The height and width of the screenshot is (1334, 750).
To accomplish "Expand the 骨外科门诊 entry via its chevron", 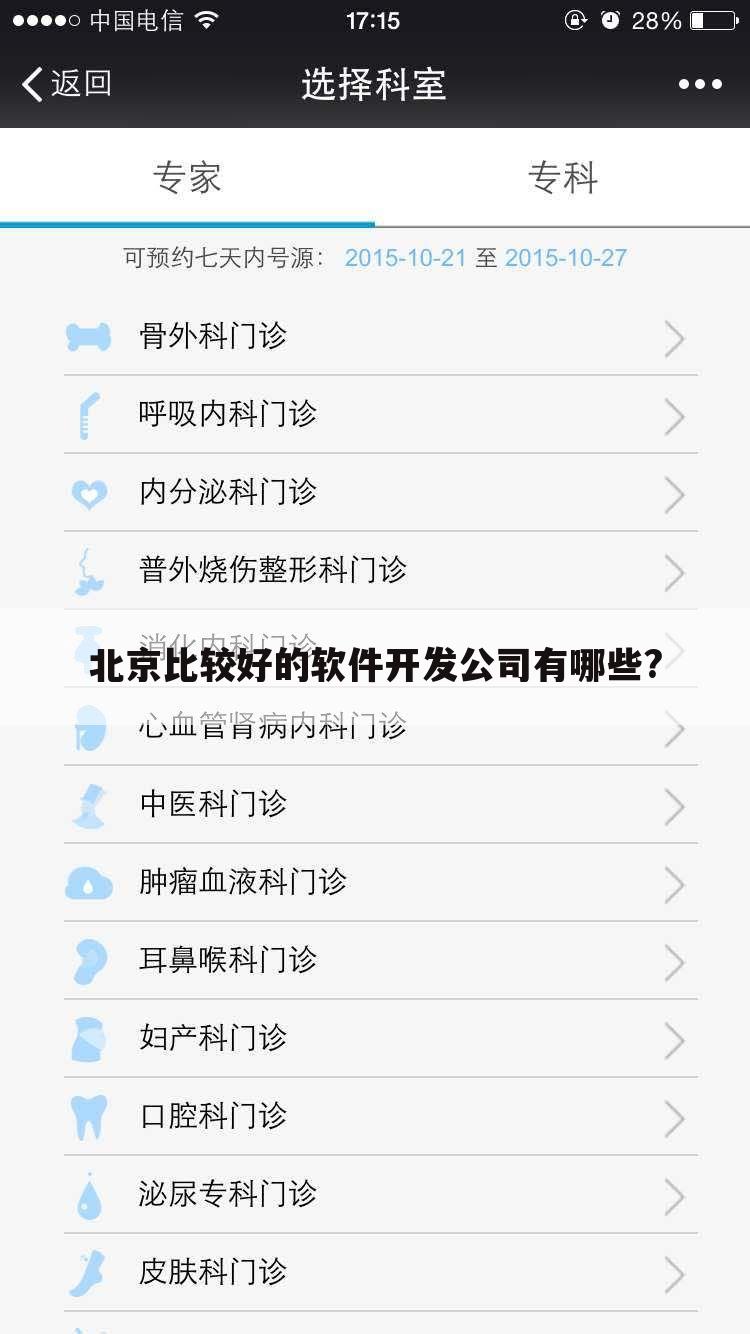I will point(674,339).
